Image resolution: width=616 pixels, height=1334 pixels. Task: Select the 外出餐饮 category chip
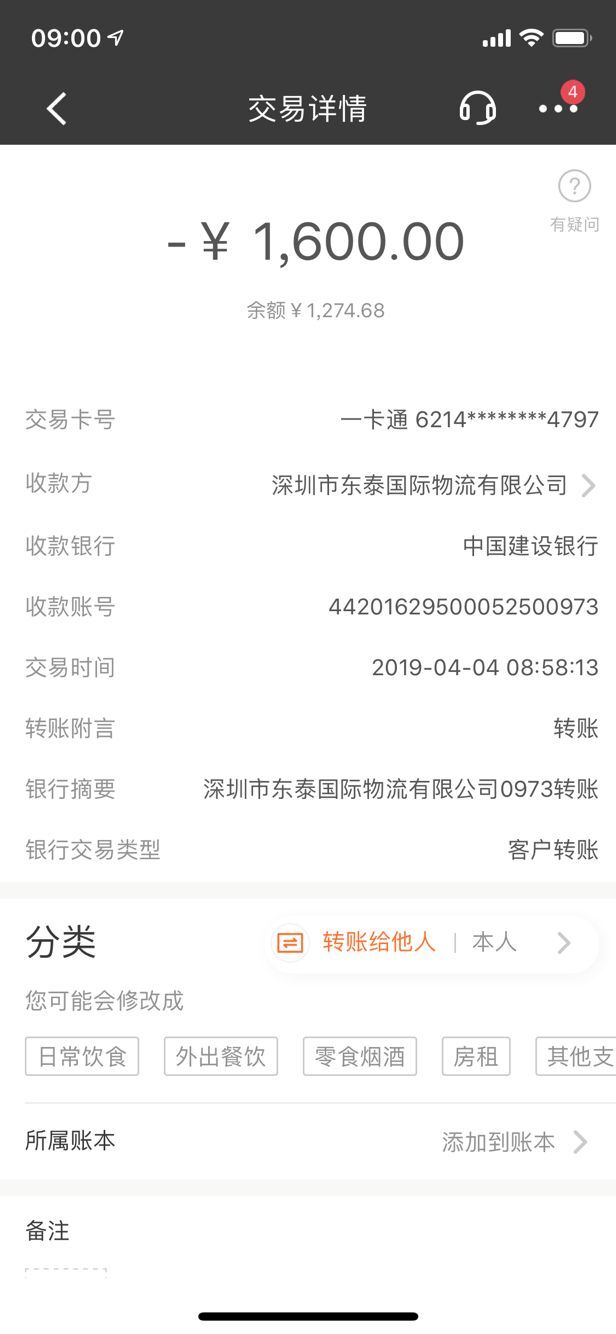[x=221, y=1056]
